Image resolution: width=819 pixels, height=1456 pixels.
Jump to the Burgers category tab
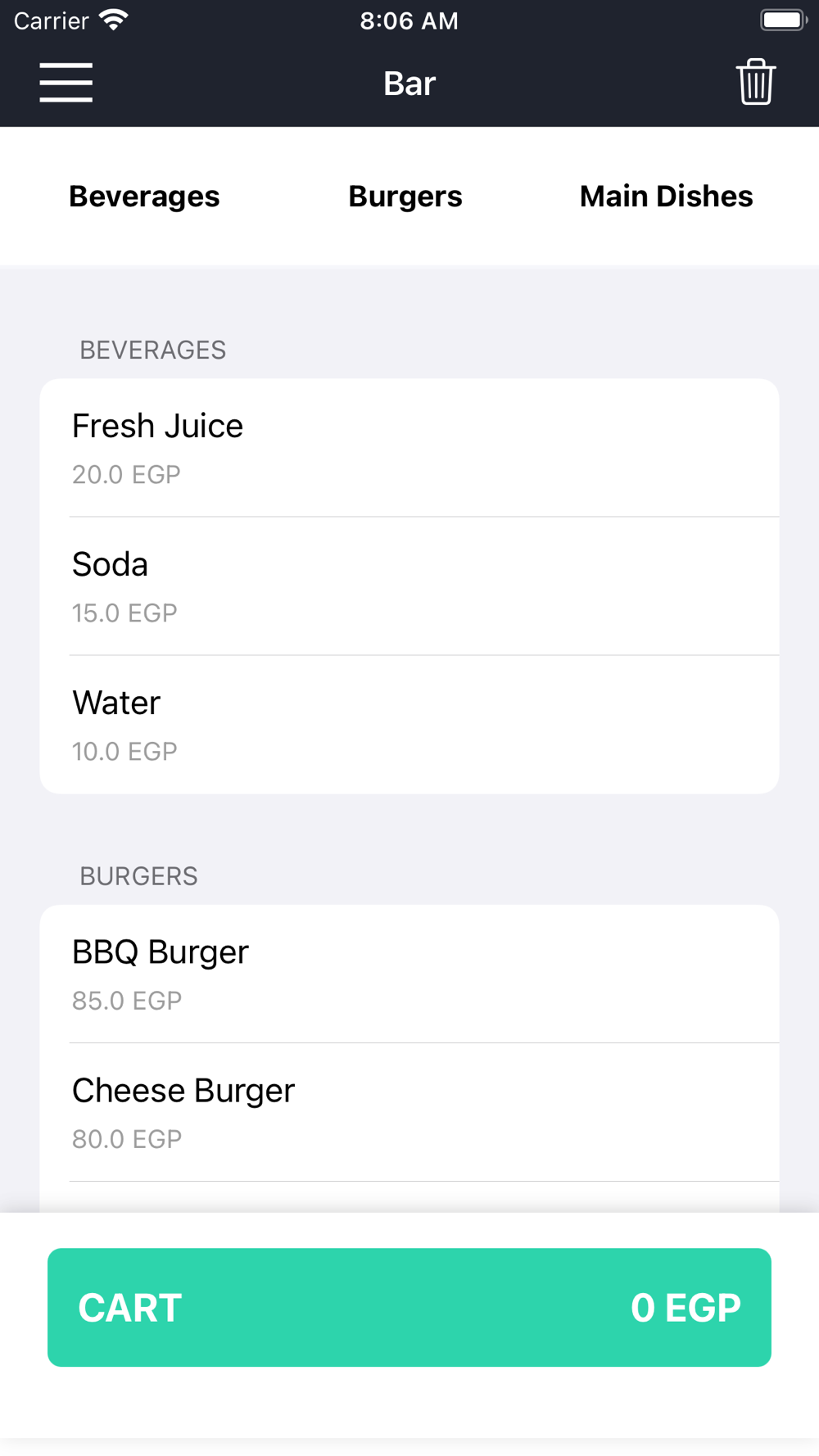tap(405, 197)
